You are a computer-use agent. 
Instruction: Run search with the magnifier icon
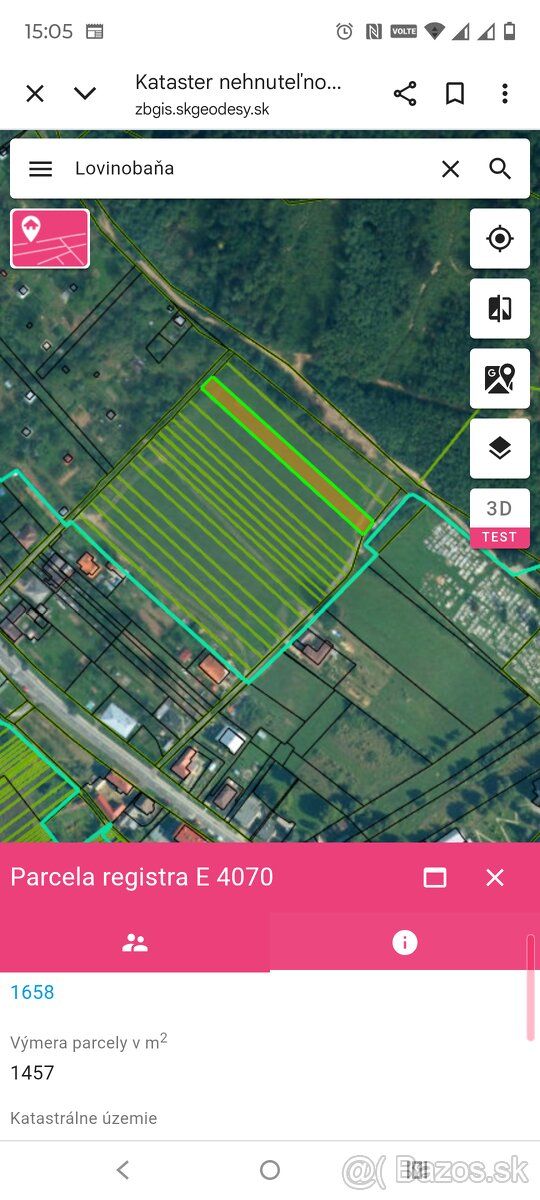click(x=500, y=169)
